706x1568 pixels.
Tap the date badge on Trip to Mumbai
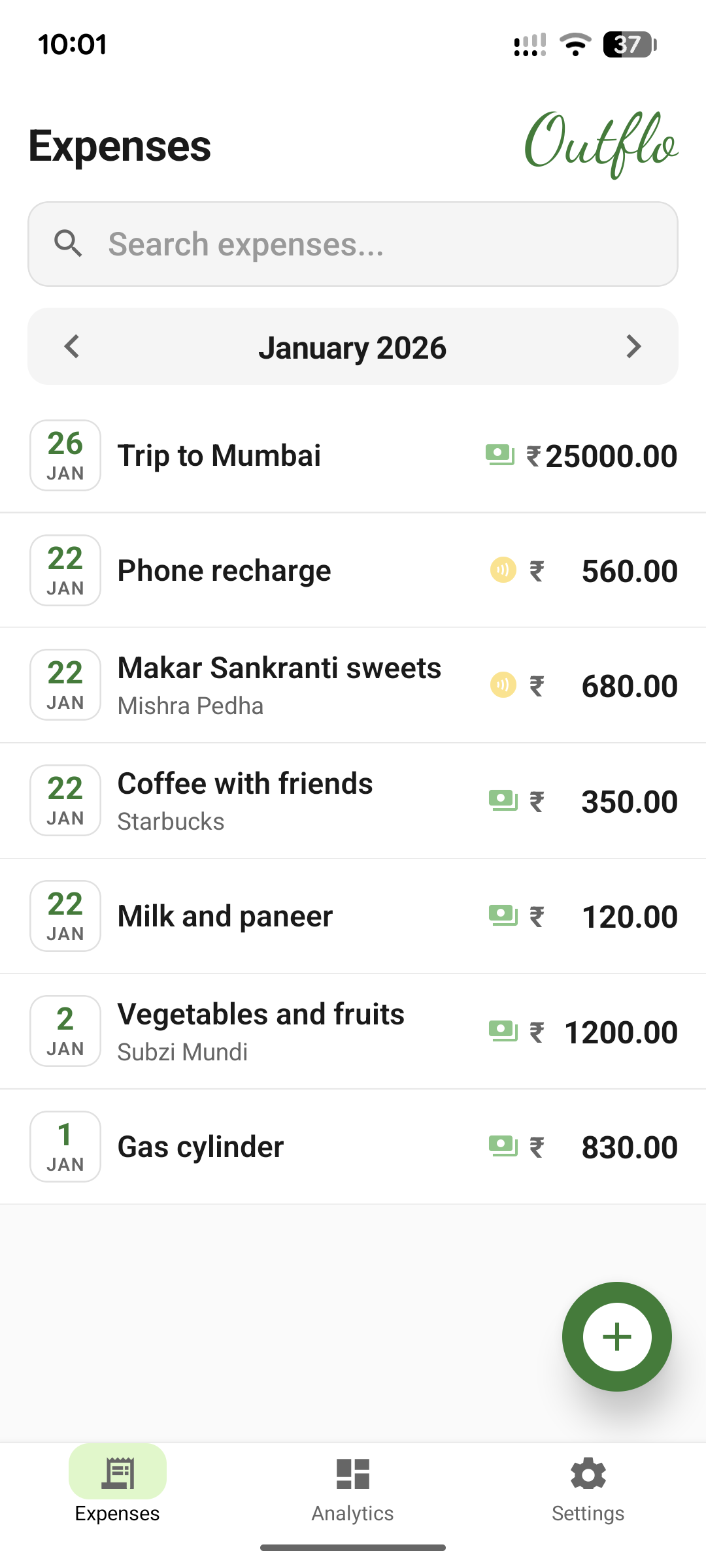click(x=65, y=455)
